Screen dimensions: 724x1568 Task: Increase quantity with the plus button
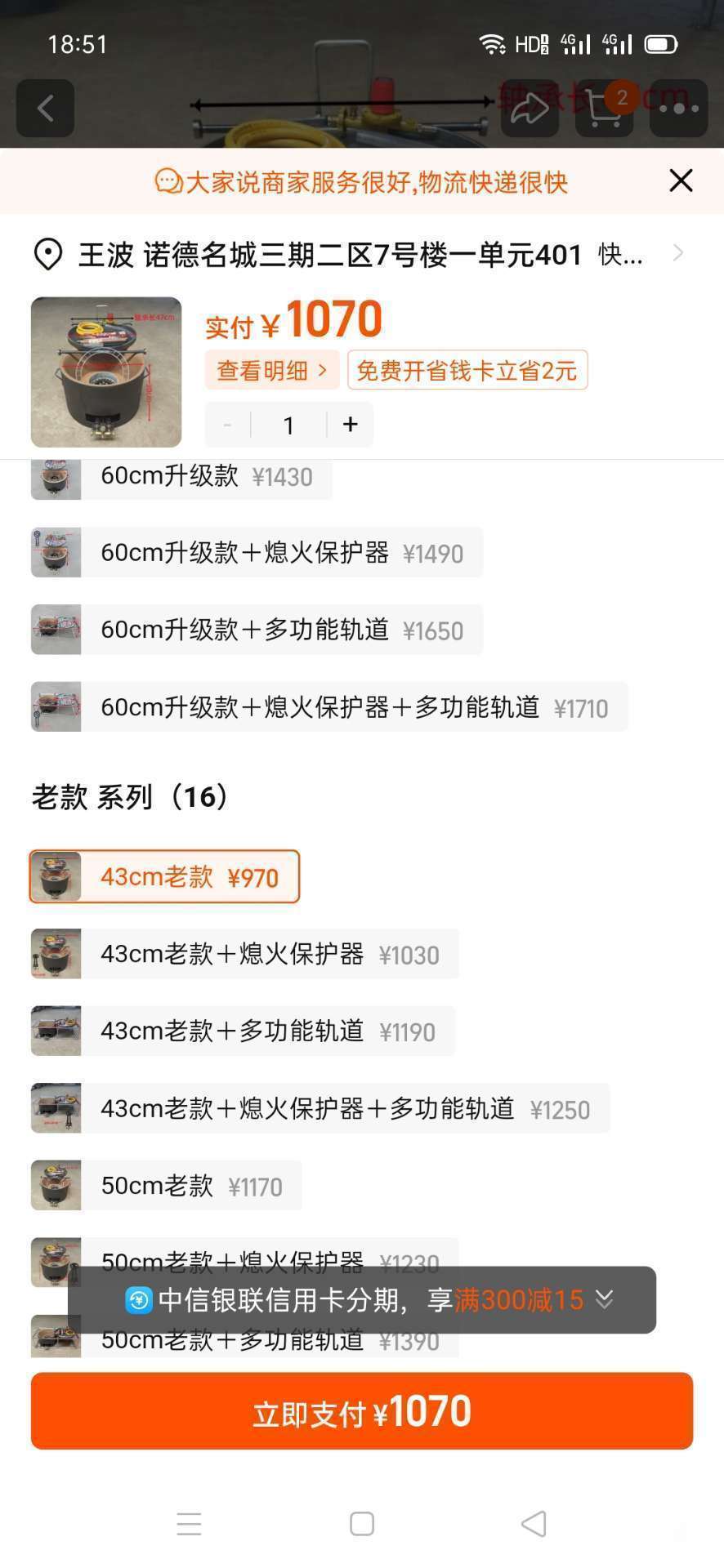point(351,424)
